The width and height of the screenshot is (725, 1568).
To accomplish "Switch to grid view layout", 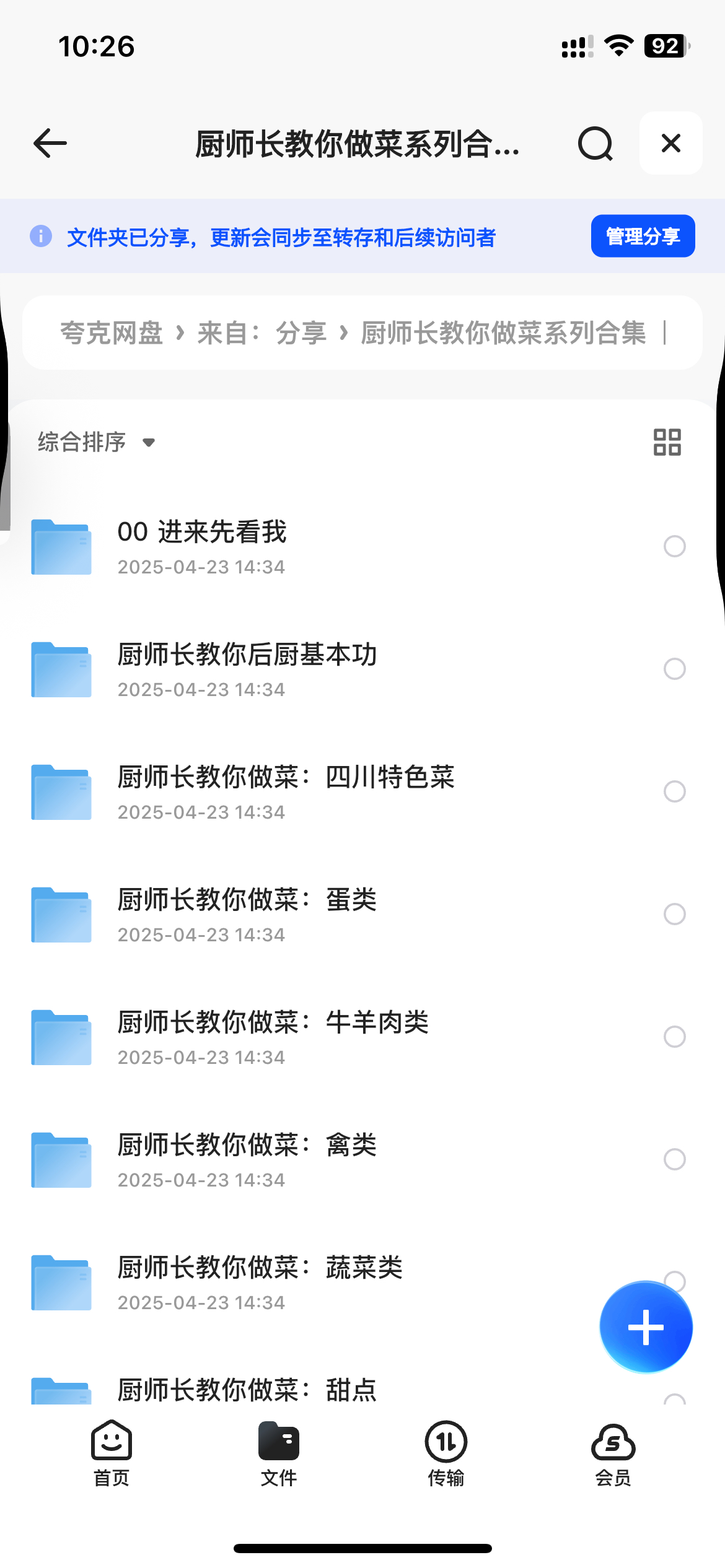I will [x=667, y=442].
